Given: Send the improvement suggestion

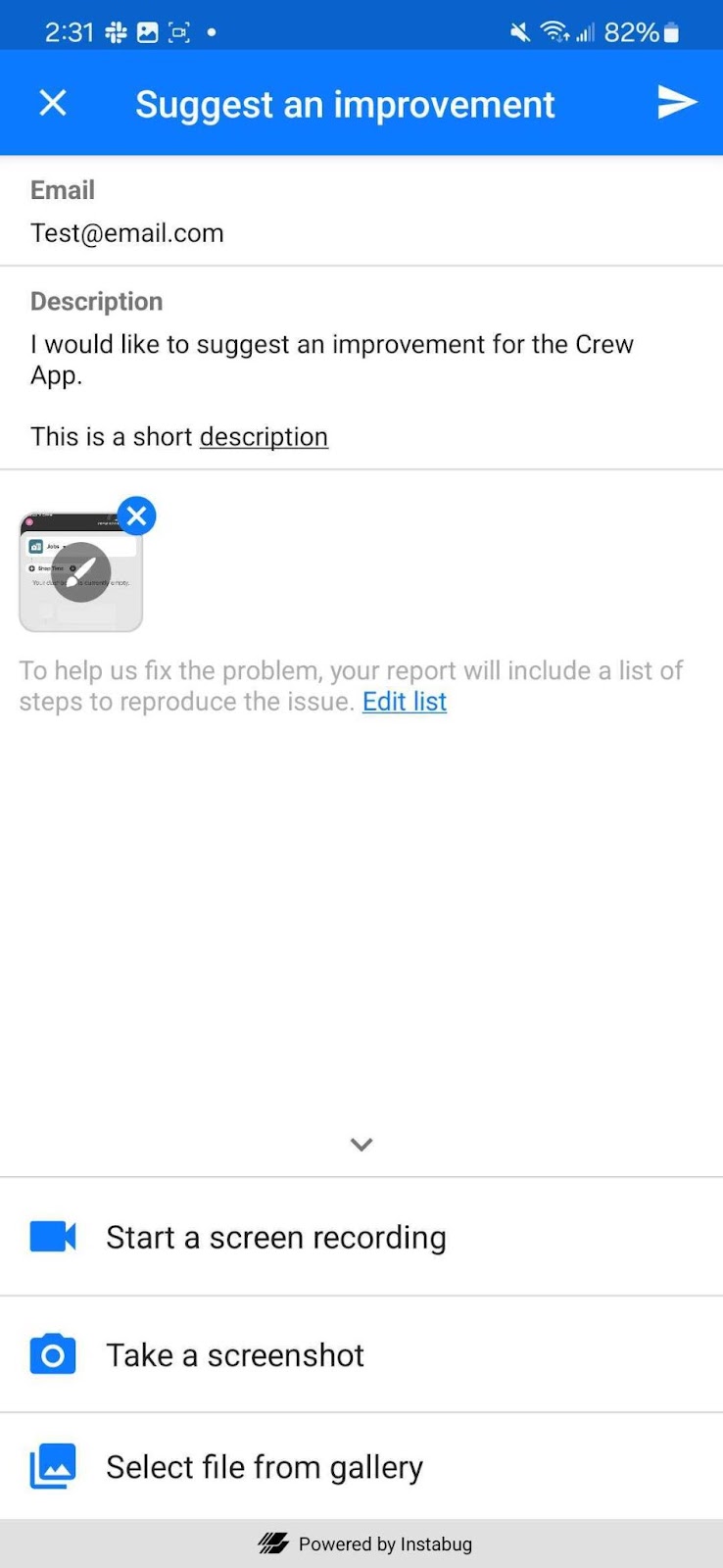Looking at the screenshot, I should click(676, 102).
